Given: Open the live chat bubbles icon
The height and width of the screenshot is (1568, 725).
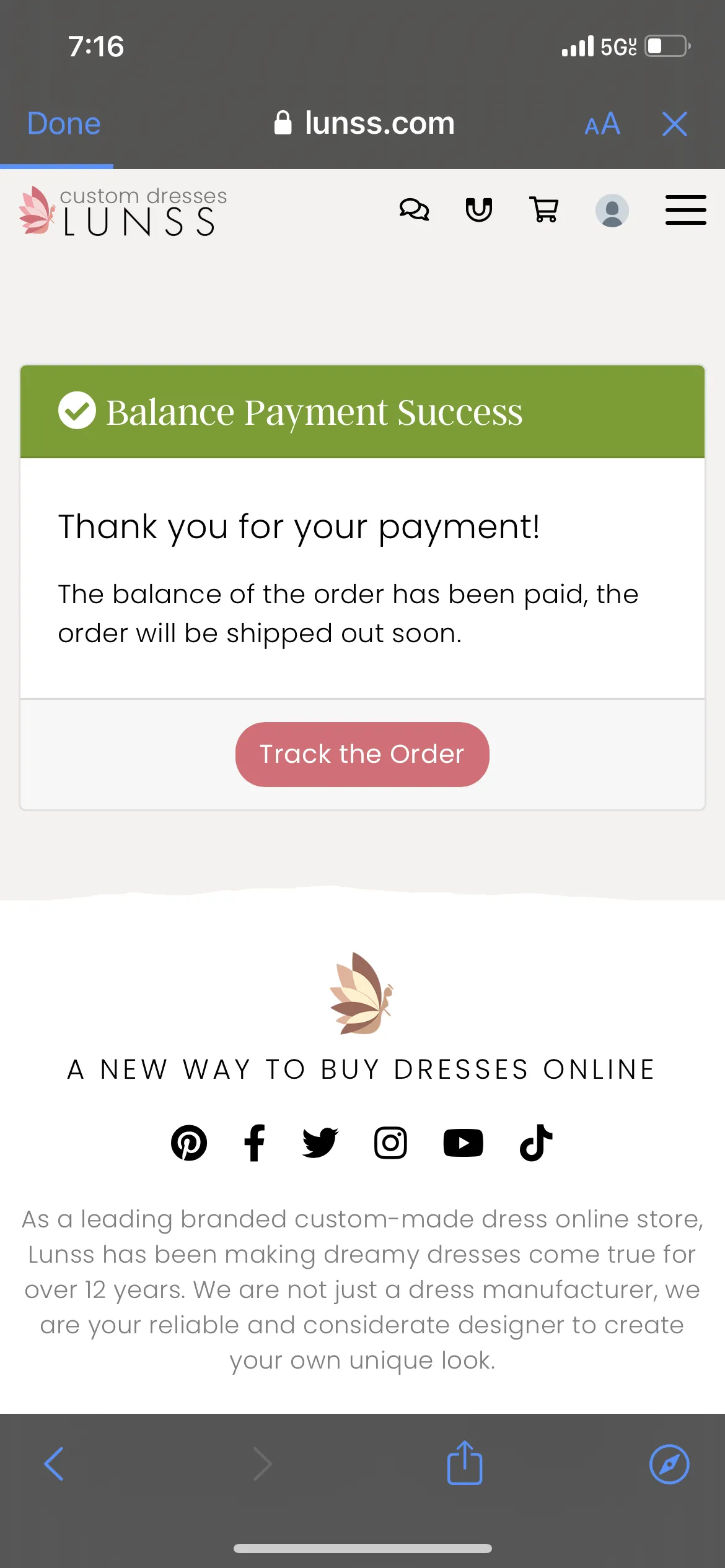Looking at the screenshot, I should point(414,210).
